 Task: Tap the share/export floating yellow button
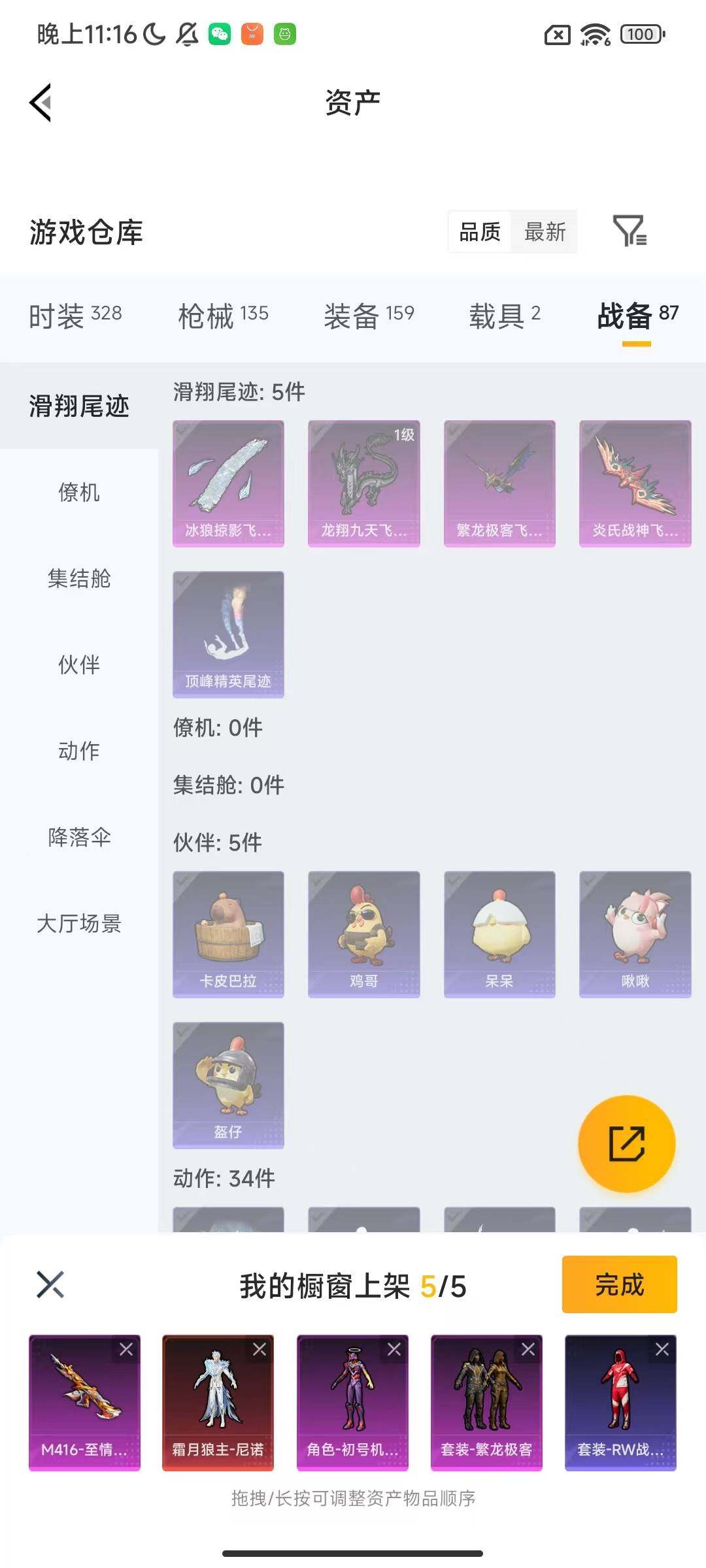tap(627, 1145)
